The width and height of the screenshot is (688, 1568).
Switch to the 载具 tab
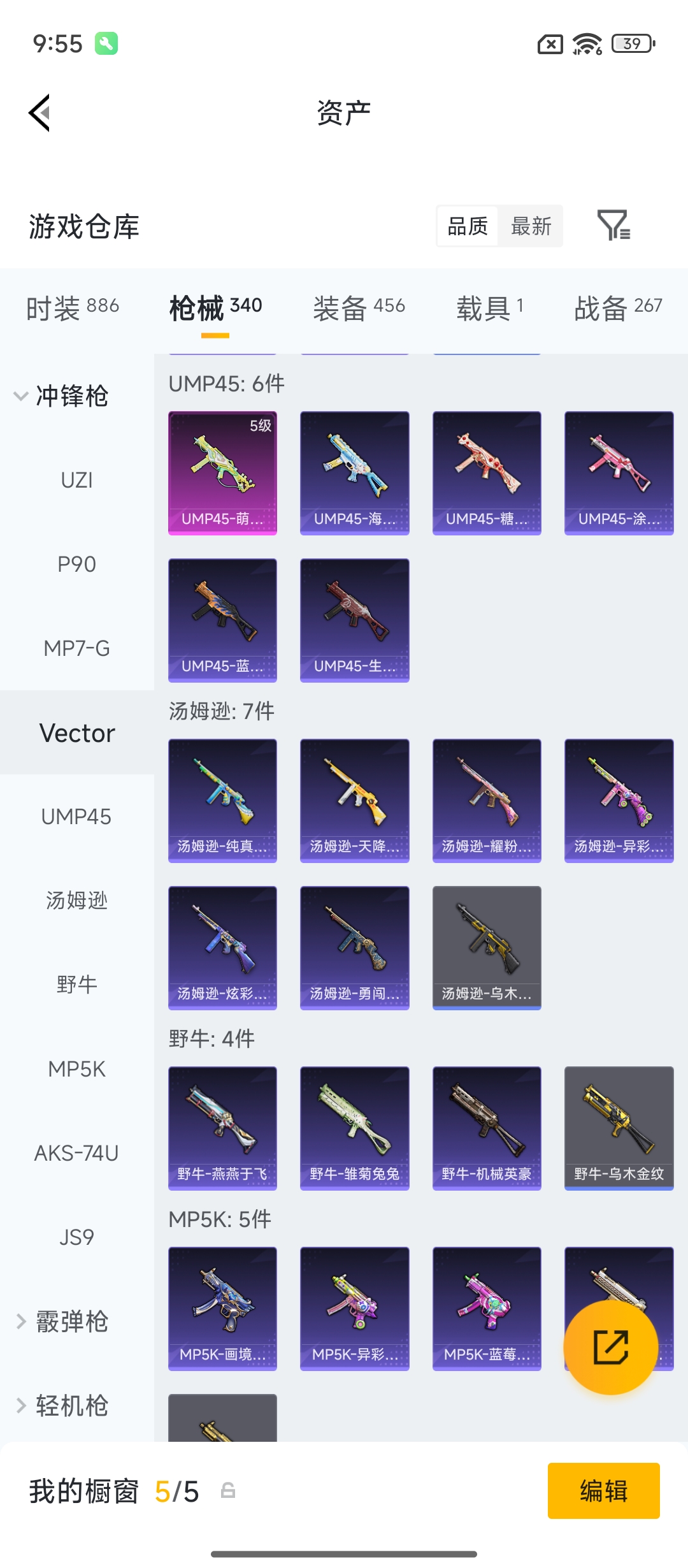pos(489,308)
